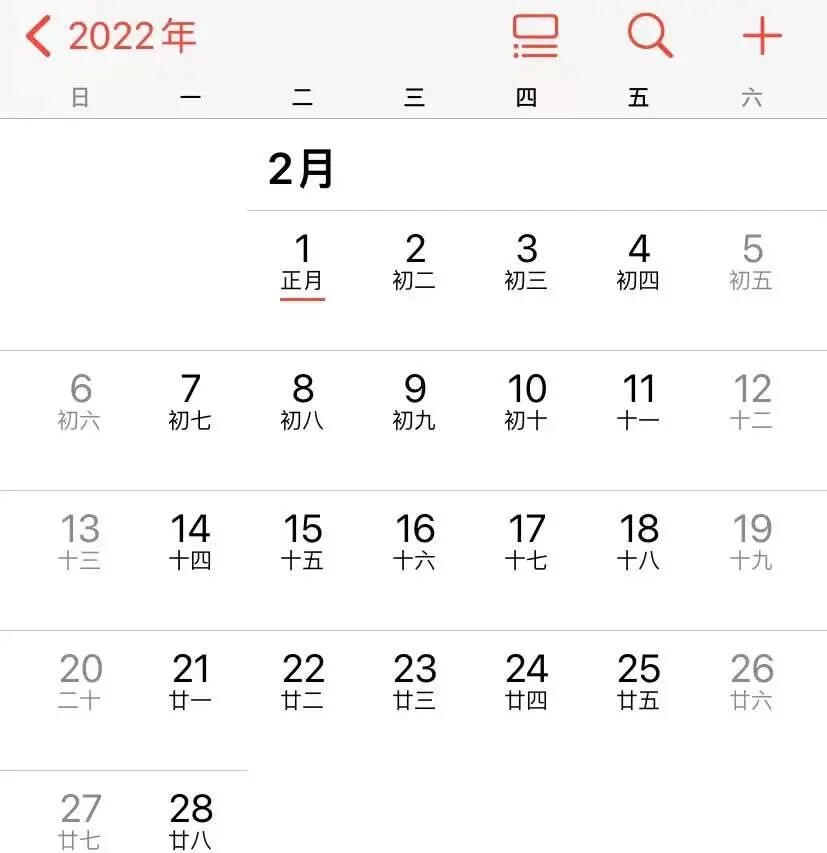Select February 4 (初四)
Screen dimensions: 827x853
click(638, 262)
